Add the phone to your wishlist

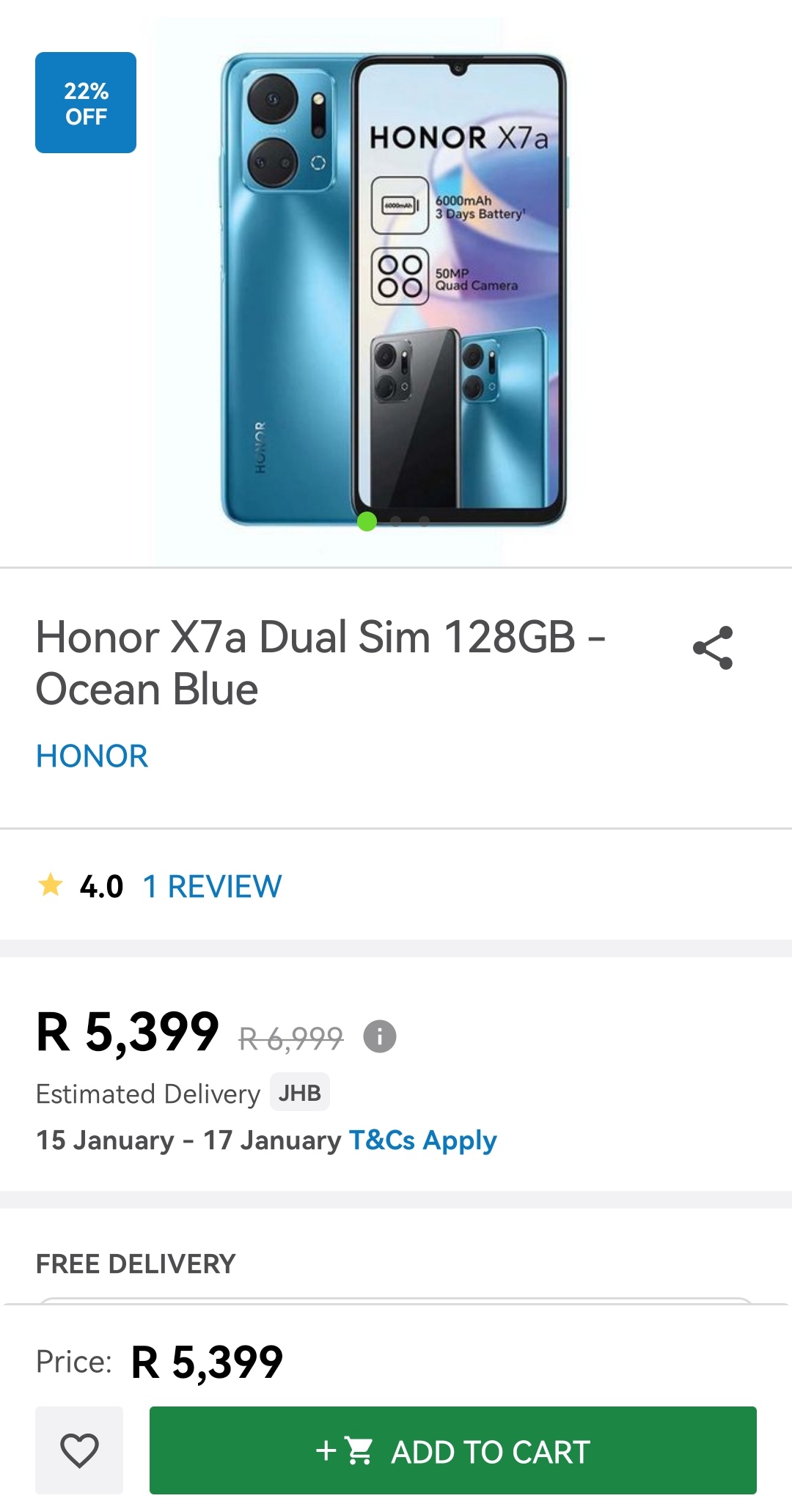click(x=79, y=1450)
